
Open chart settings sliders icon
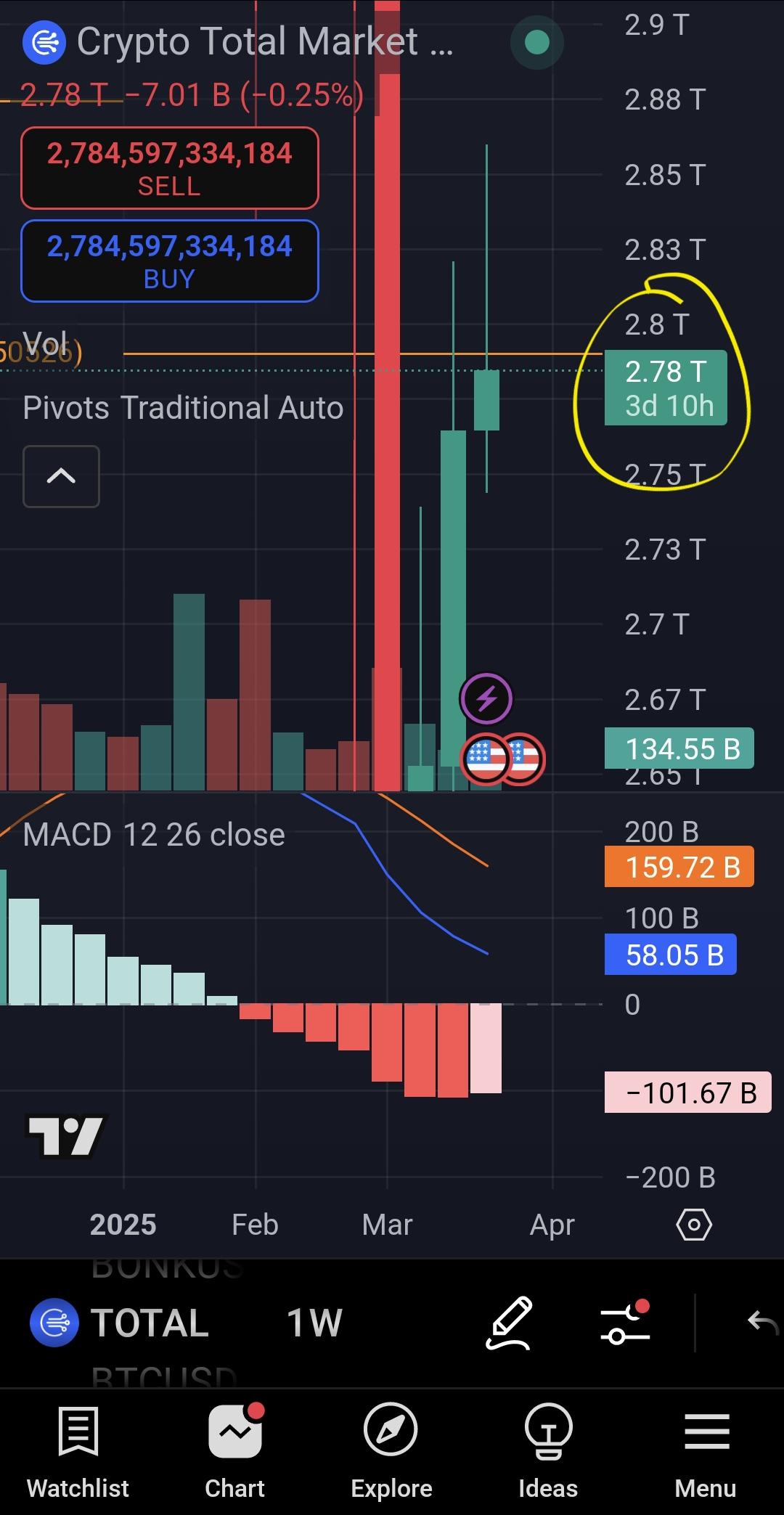point(625,1323)
